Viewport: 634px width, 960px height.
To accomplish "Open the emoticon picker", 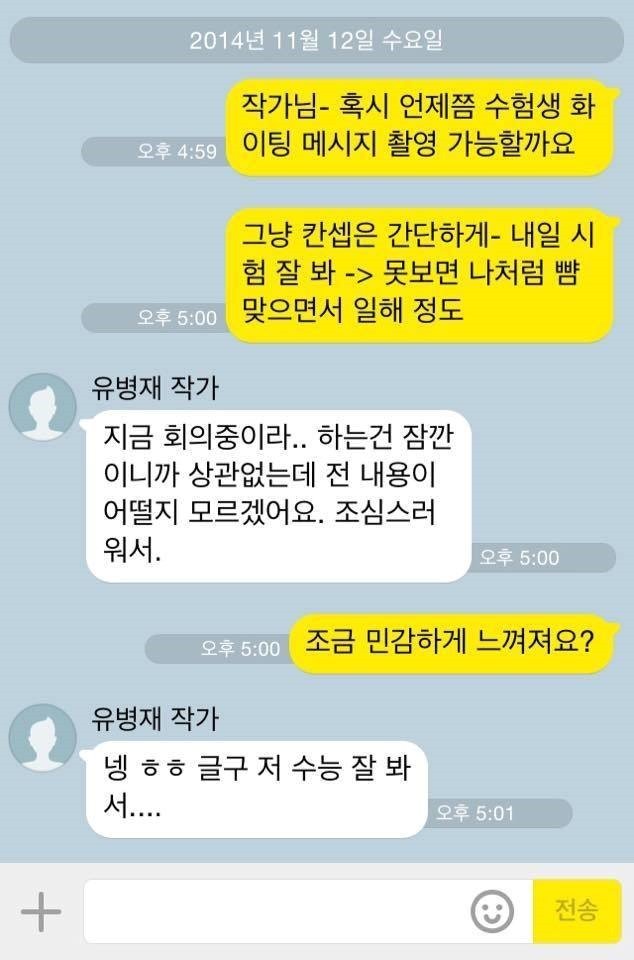I will pyautogui.click(x=492, y=911).
